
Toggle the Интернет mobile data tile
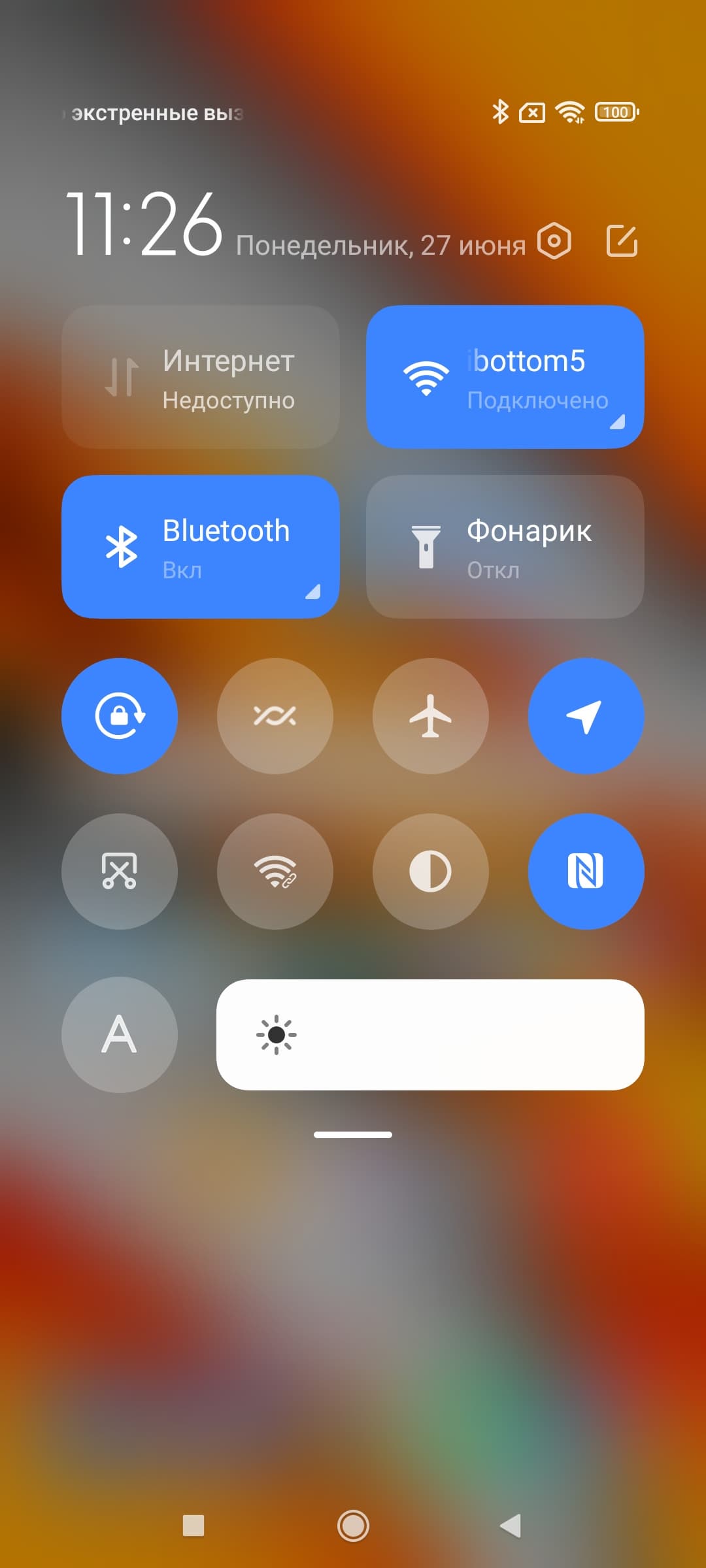[201, 377]
